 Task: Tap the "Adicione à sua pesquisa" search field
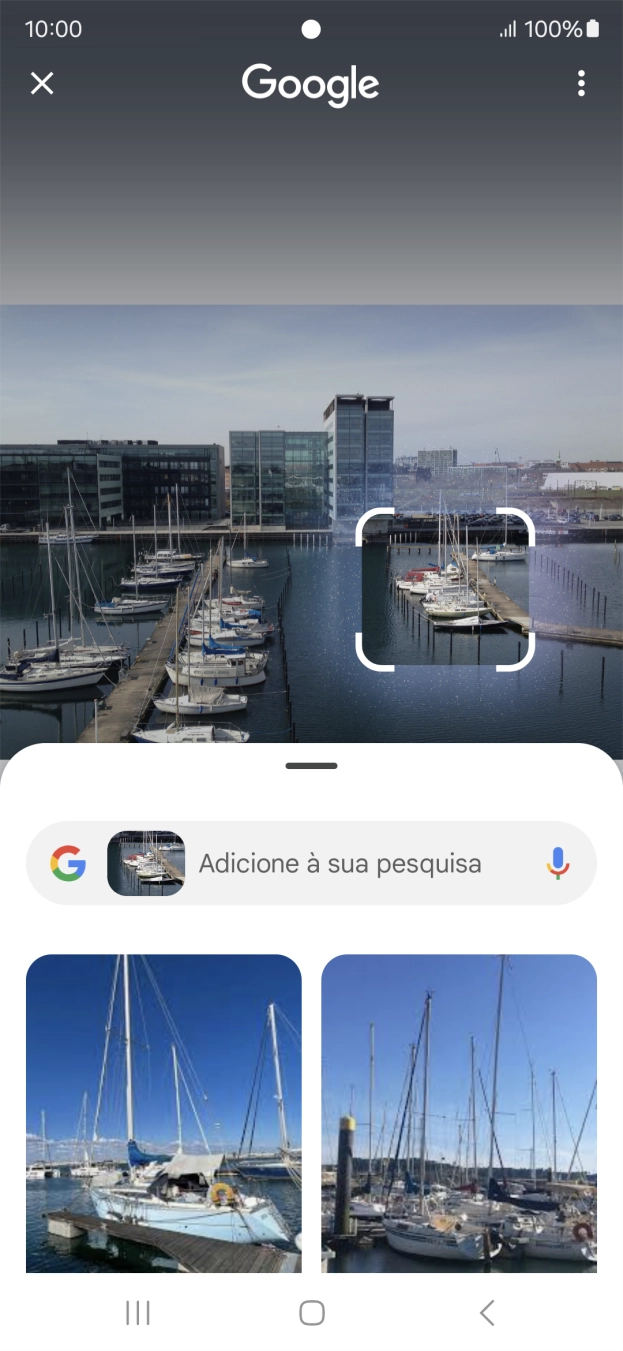click(x=340, y=863)
